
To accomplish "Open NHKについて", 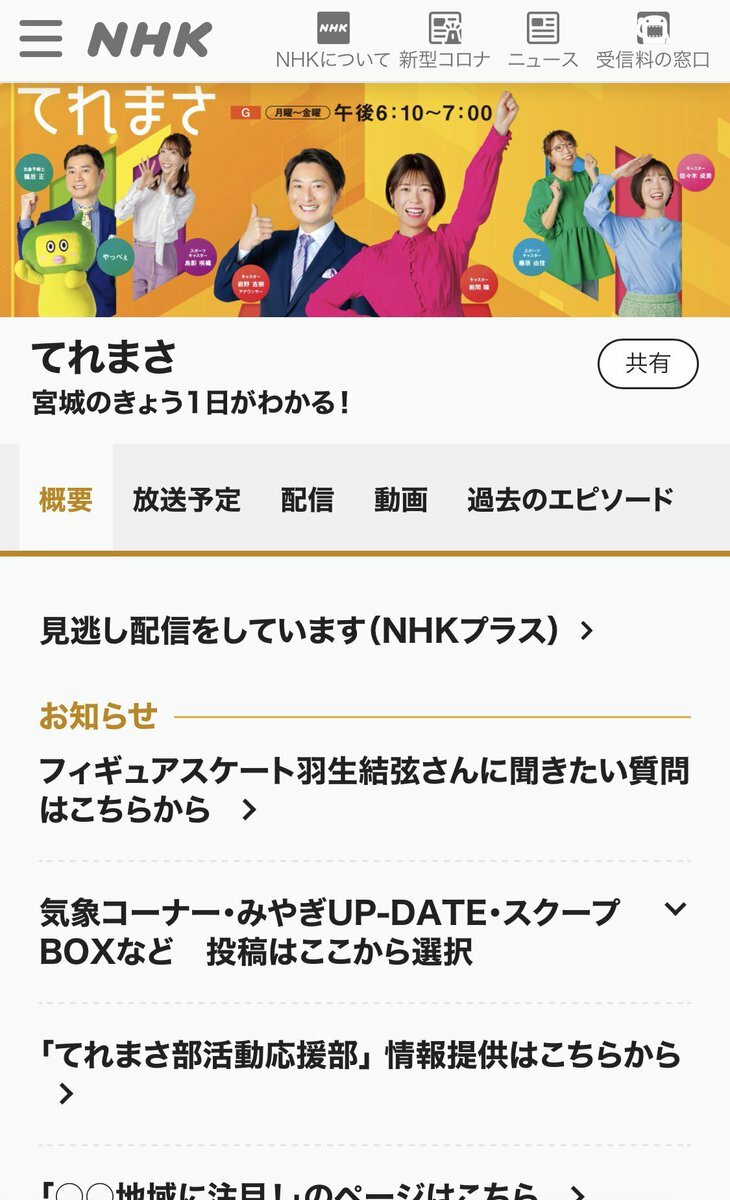I will point(333,41).
